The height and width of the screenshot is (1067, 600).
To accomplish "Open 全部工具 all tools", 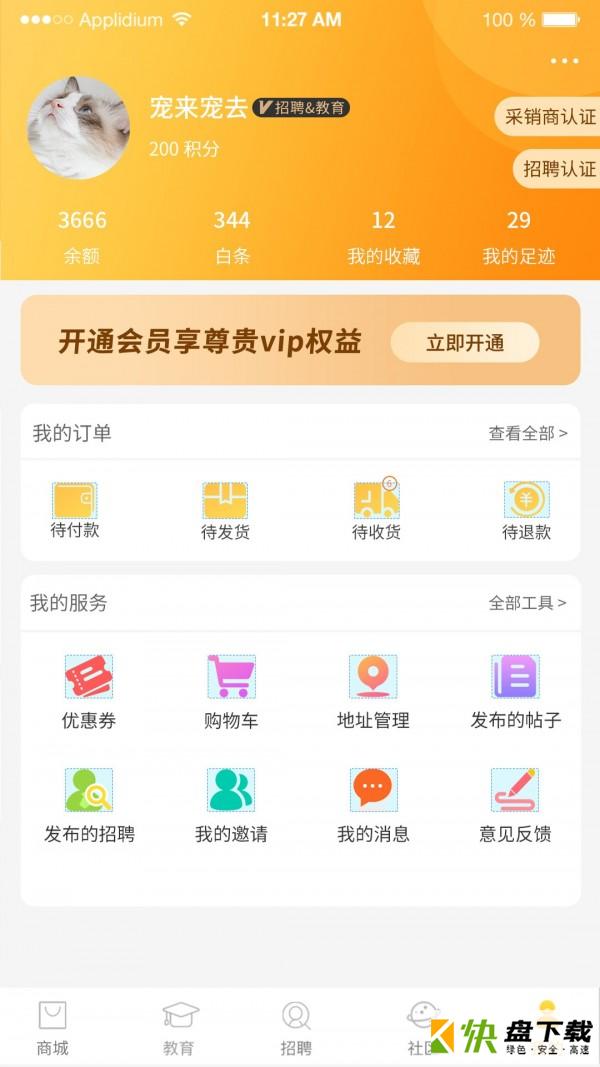I will 528,603.
